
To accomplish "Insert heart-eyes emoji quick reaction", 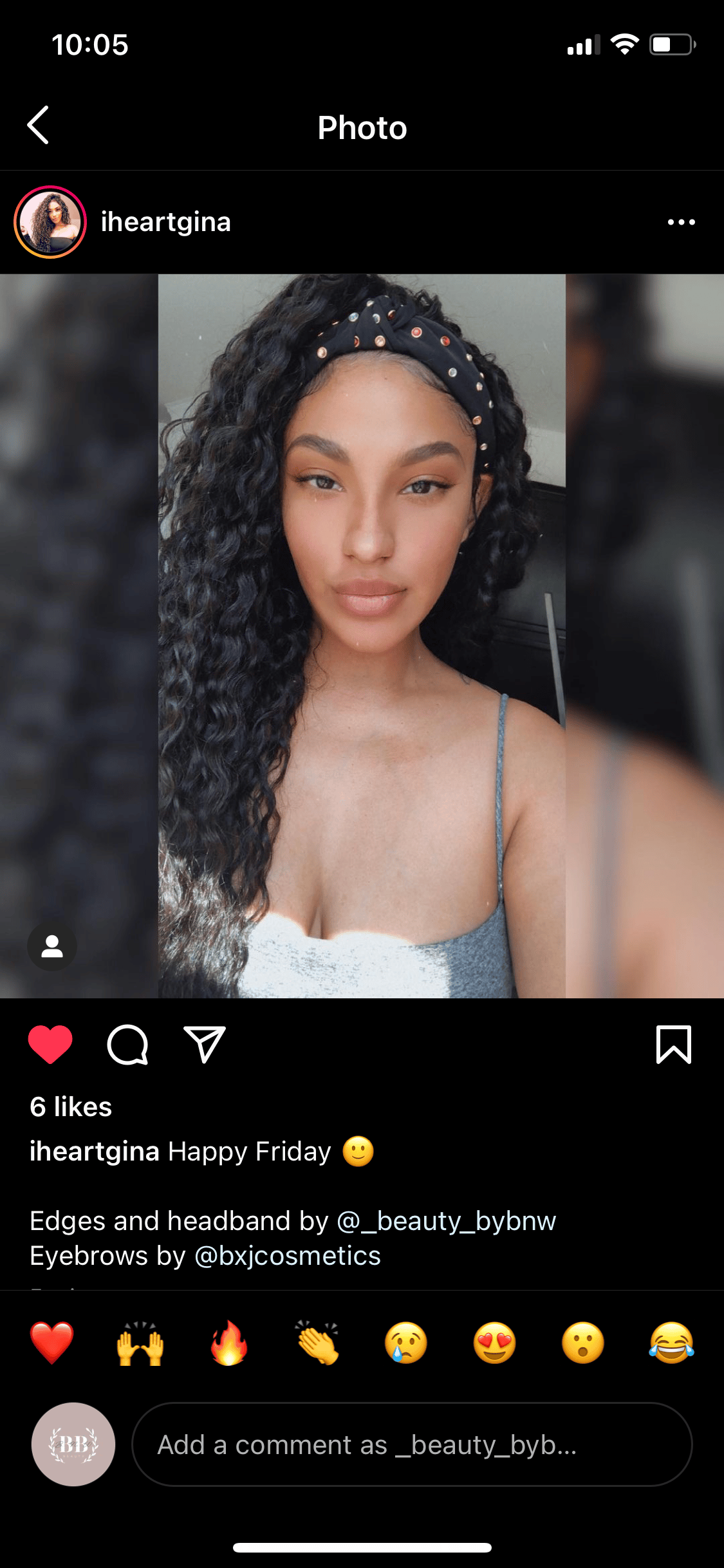I will click(x=495, y=1343).
